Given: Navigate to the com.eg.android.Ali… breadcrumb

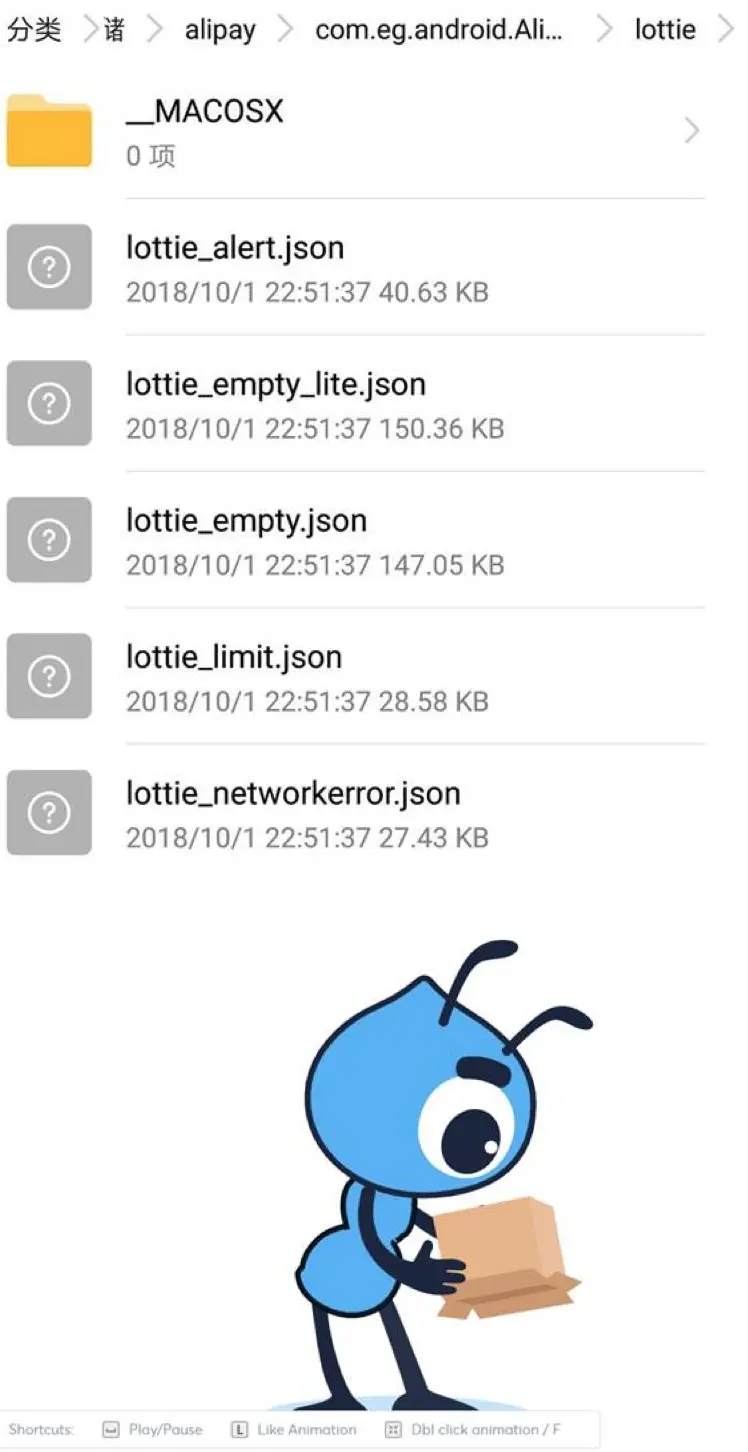Looking at the screenshot, I should 438,30.
